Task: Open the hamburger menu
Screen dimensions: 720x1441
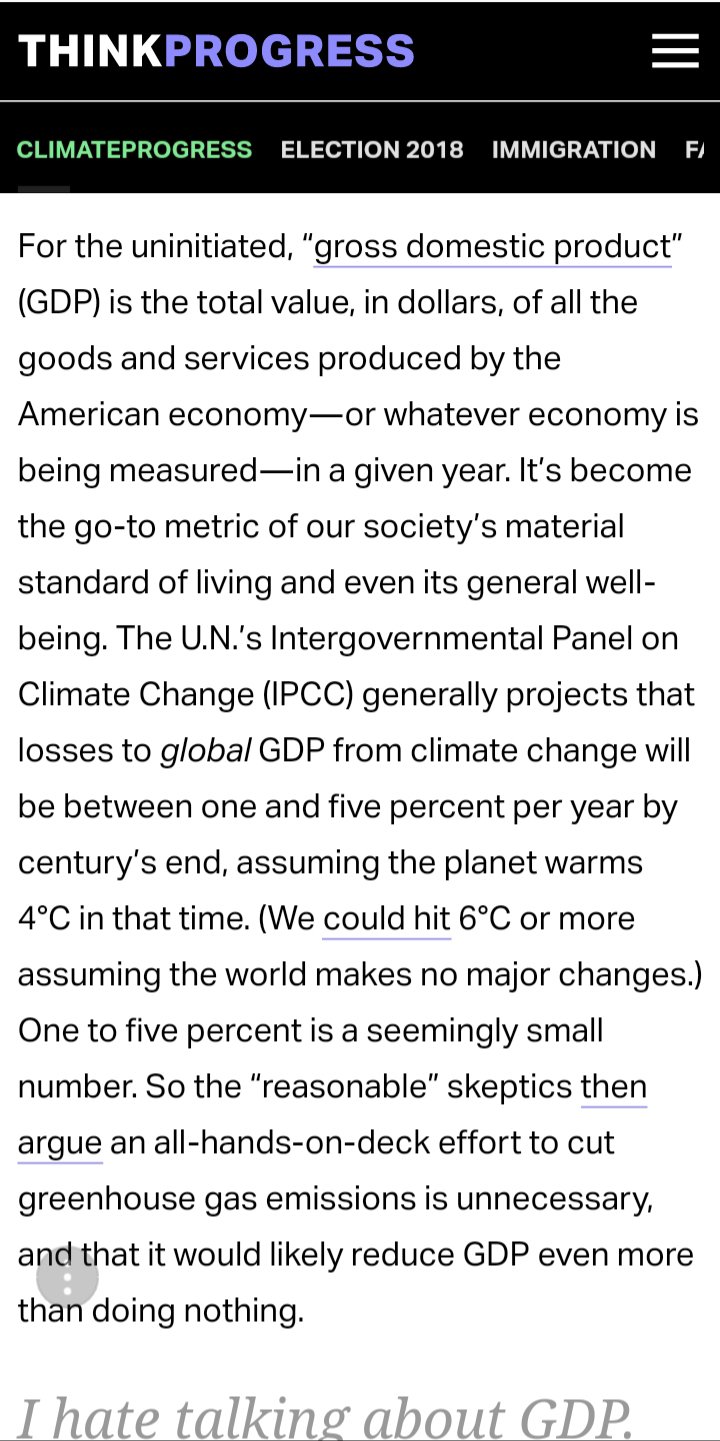Action: tap(675, 51)
